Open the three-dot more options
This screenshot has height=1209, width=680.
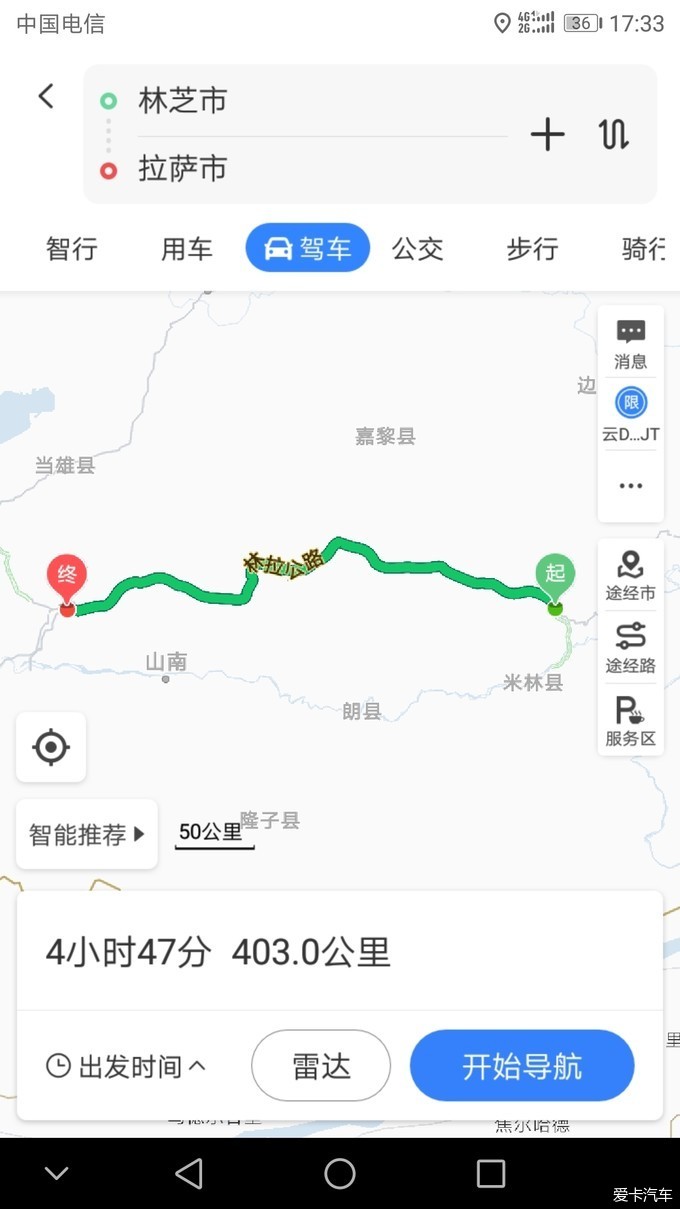(x=630, y=486)
